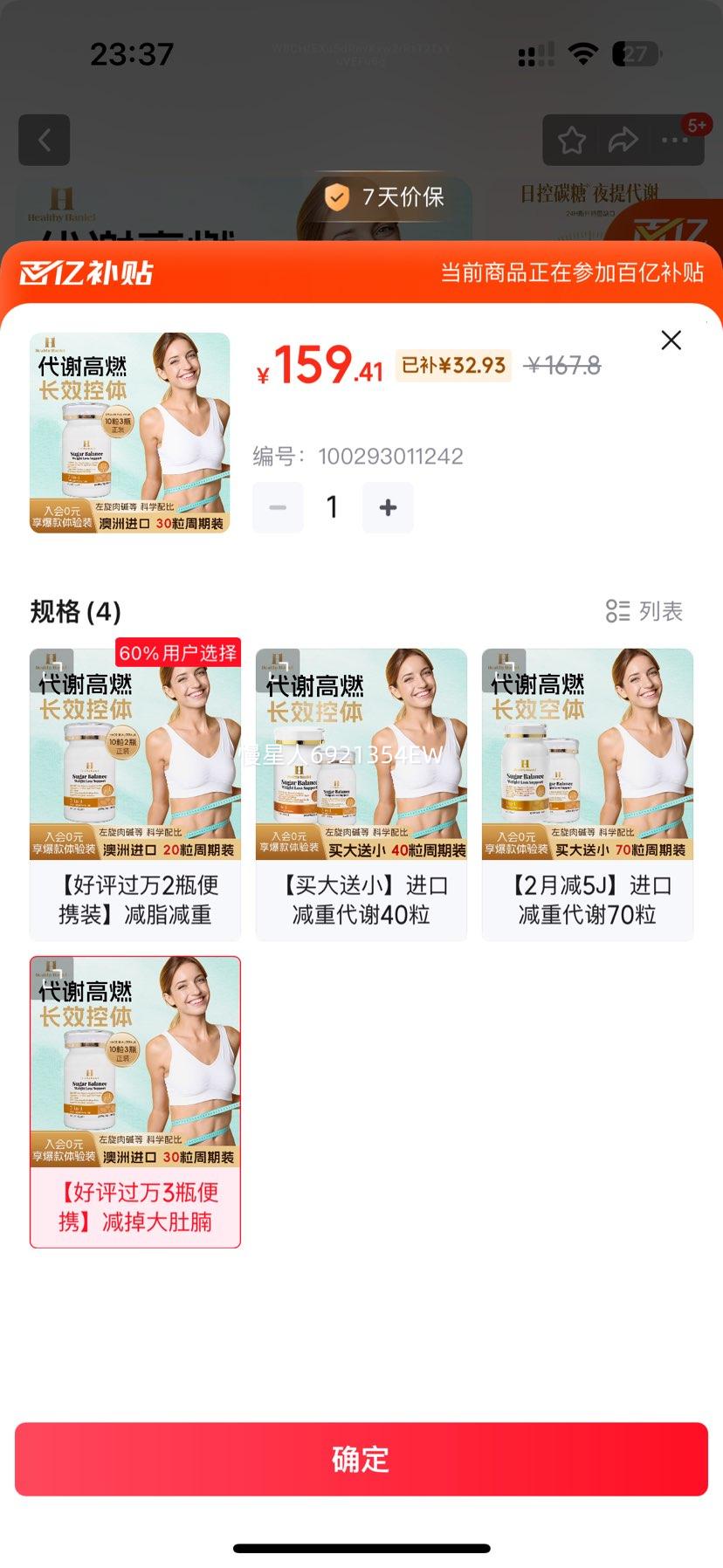Click the quantity input showing 1
723x1568 pixels.
coord(332,507)
